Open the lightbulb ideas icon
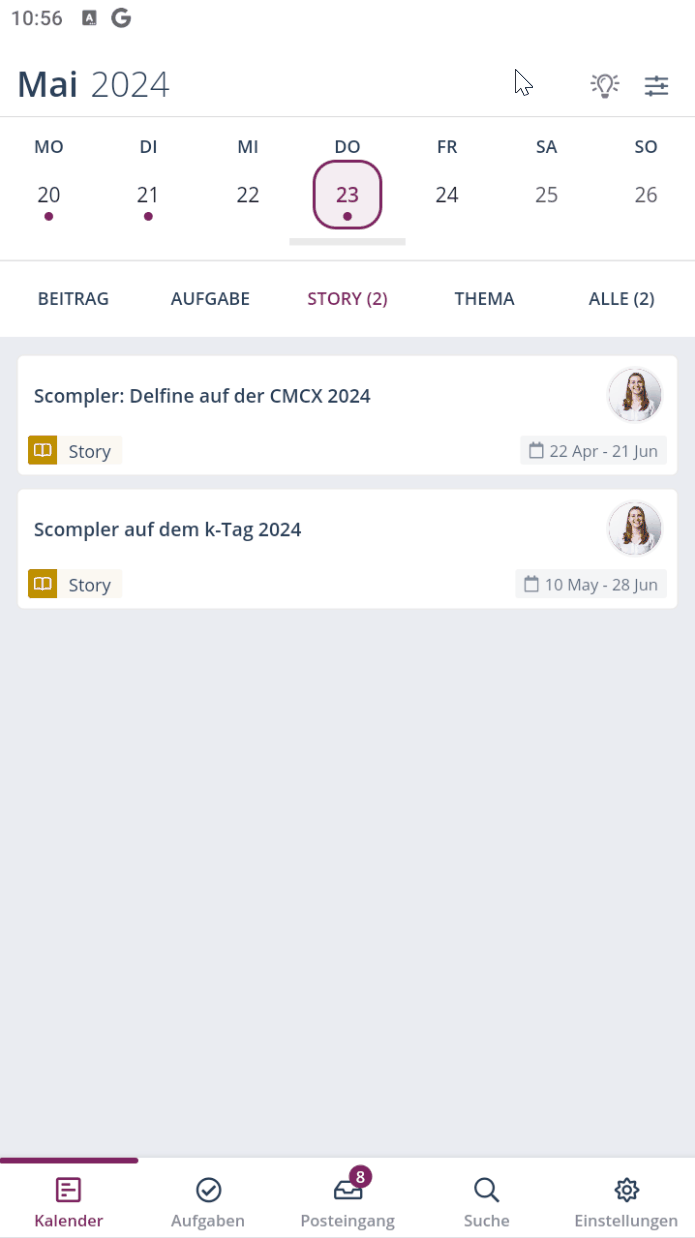 pyautogui.click(x=604, y=85)
